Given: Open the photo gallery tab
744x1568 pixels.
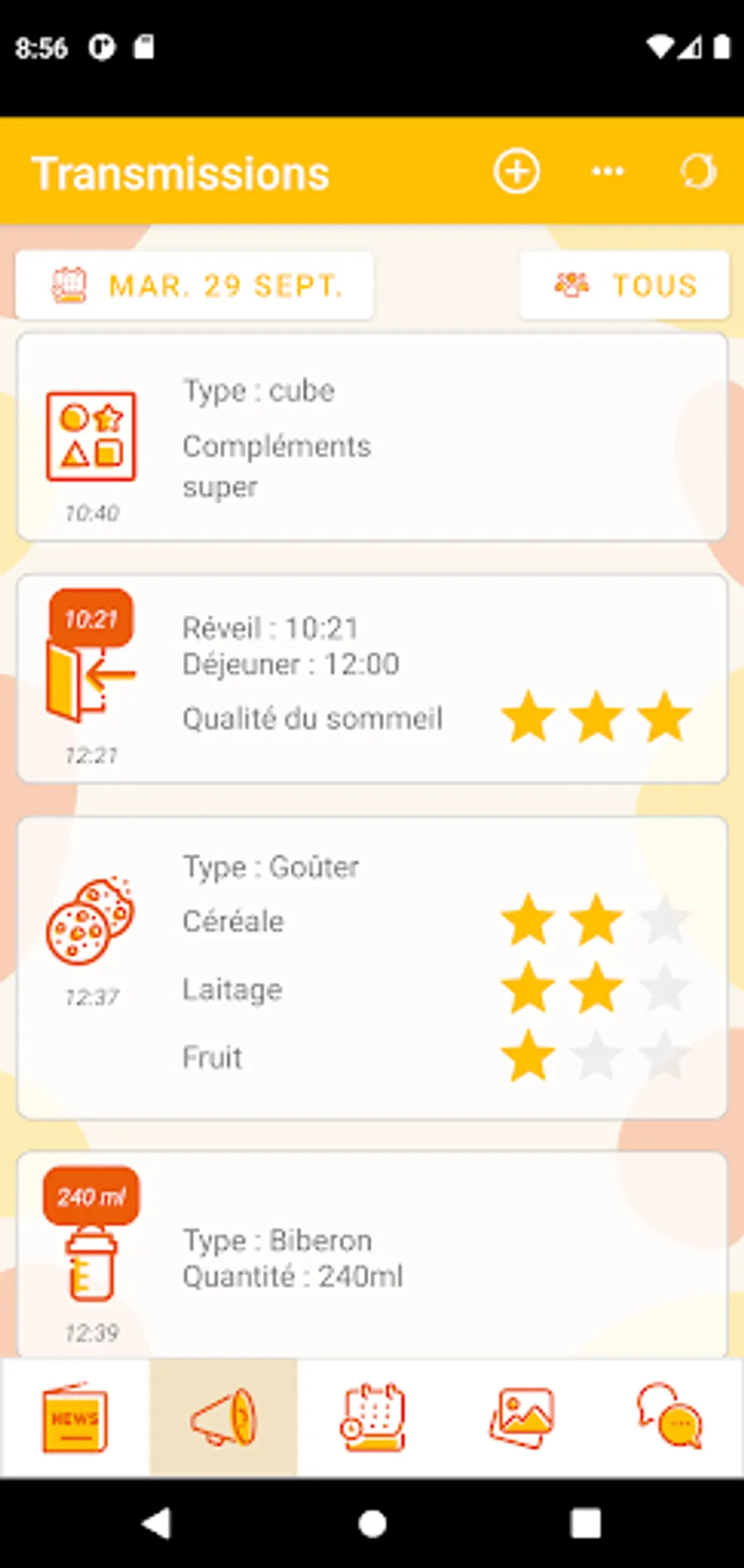Looking at the screenshot, I should point(521,1417).
